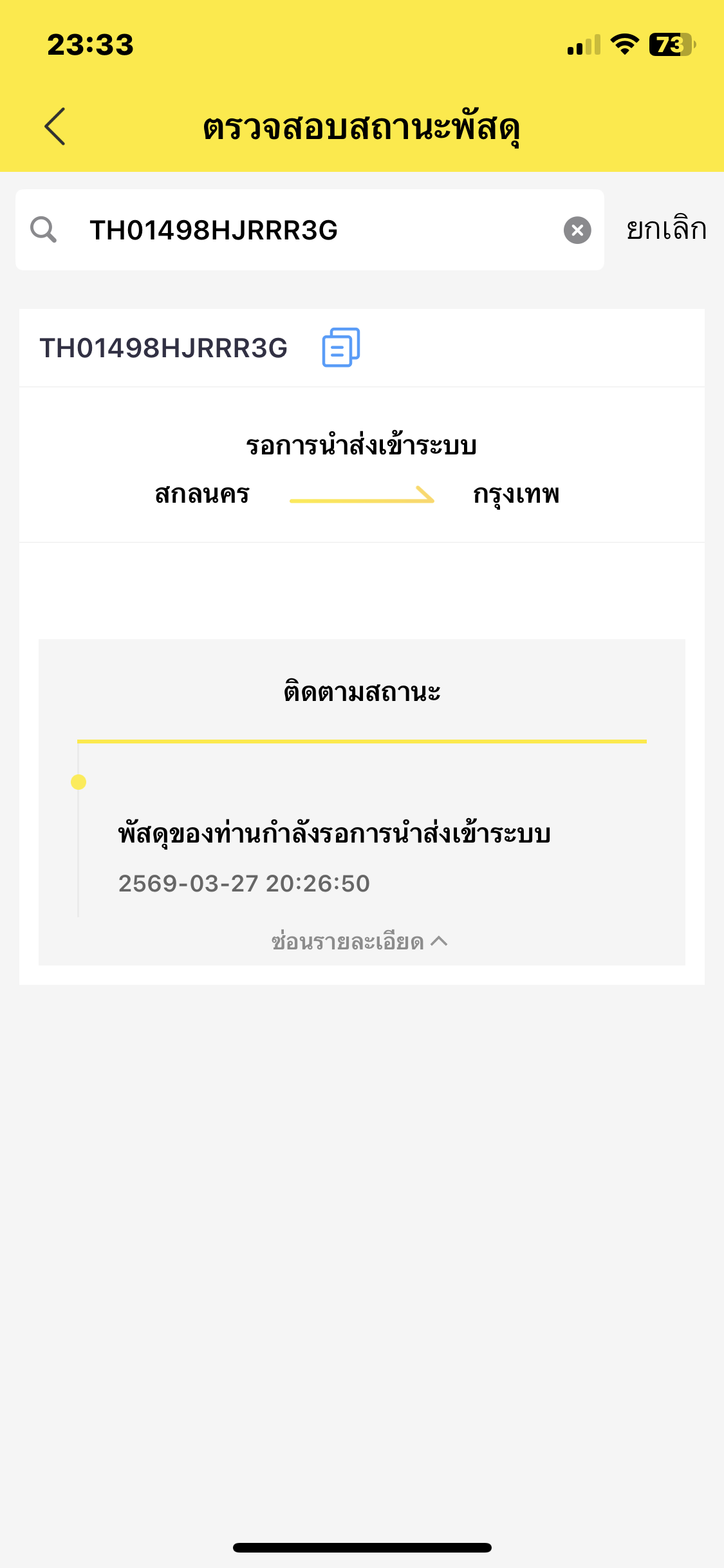Image resolution: width=724 pixels, height=1568 pixels.
Task: Copy tracking number TH01498HJRRR3G
Action: (340, 348)
